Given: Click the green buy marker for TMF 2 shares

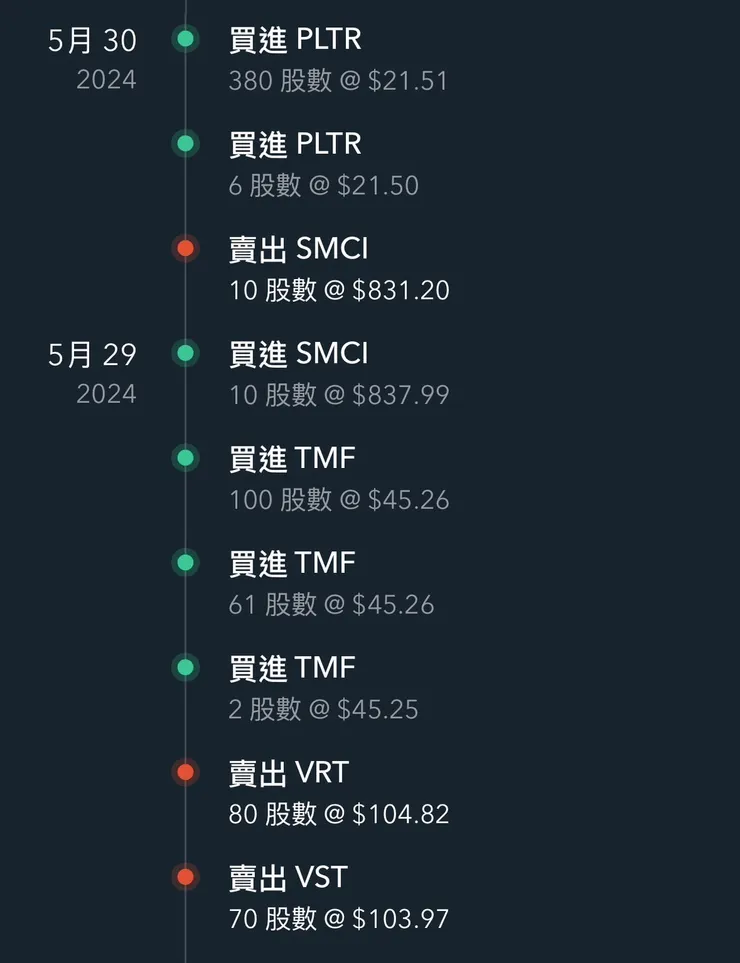Looking at the screenshot, I should 185,667.
